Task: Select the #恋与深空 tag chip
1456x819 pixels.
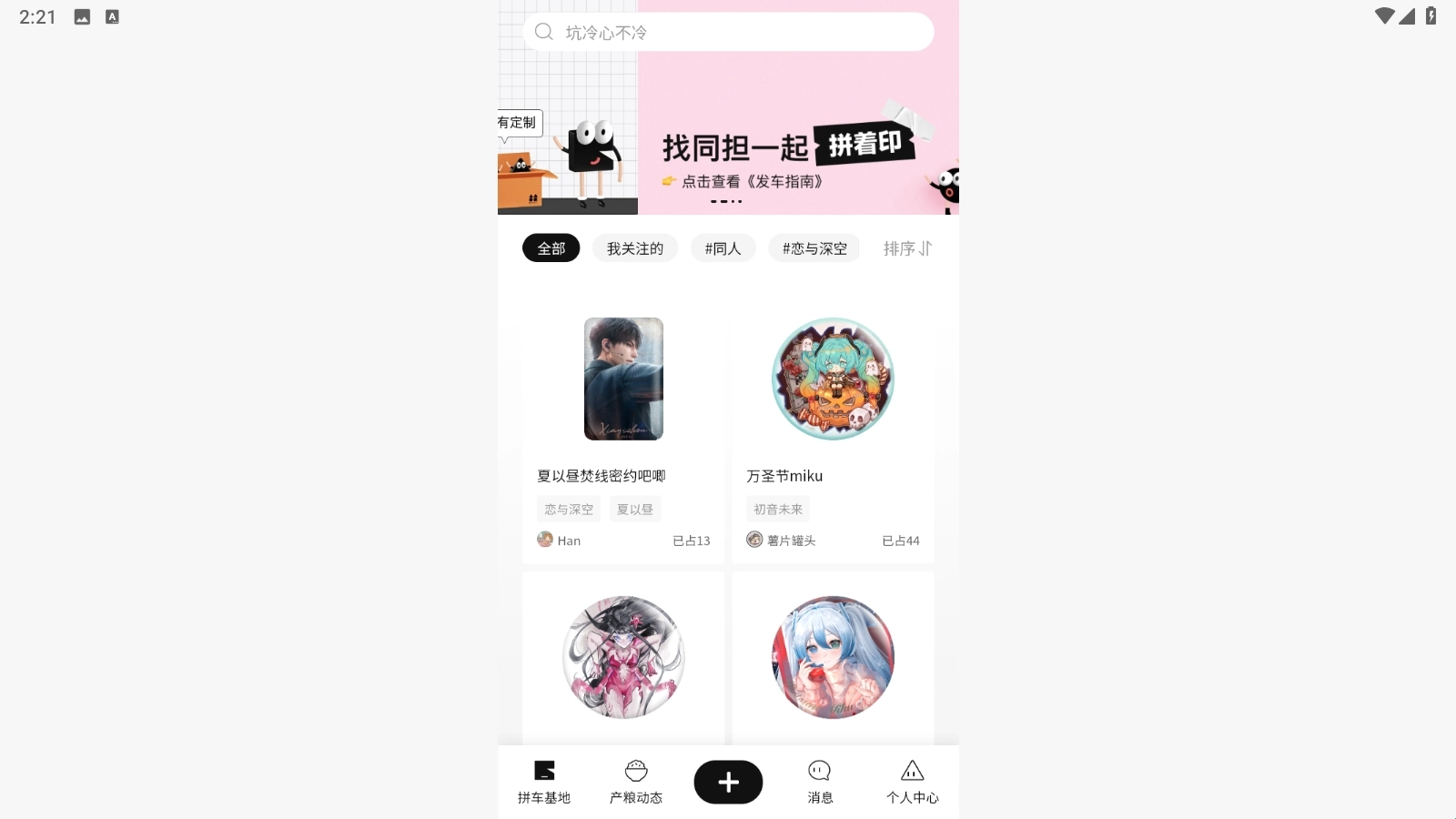Action: click(x=814, y=248)
